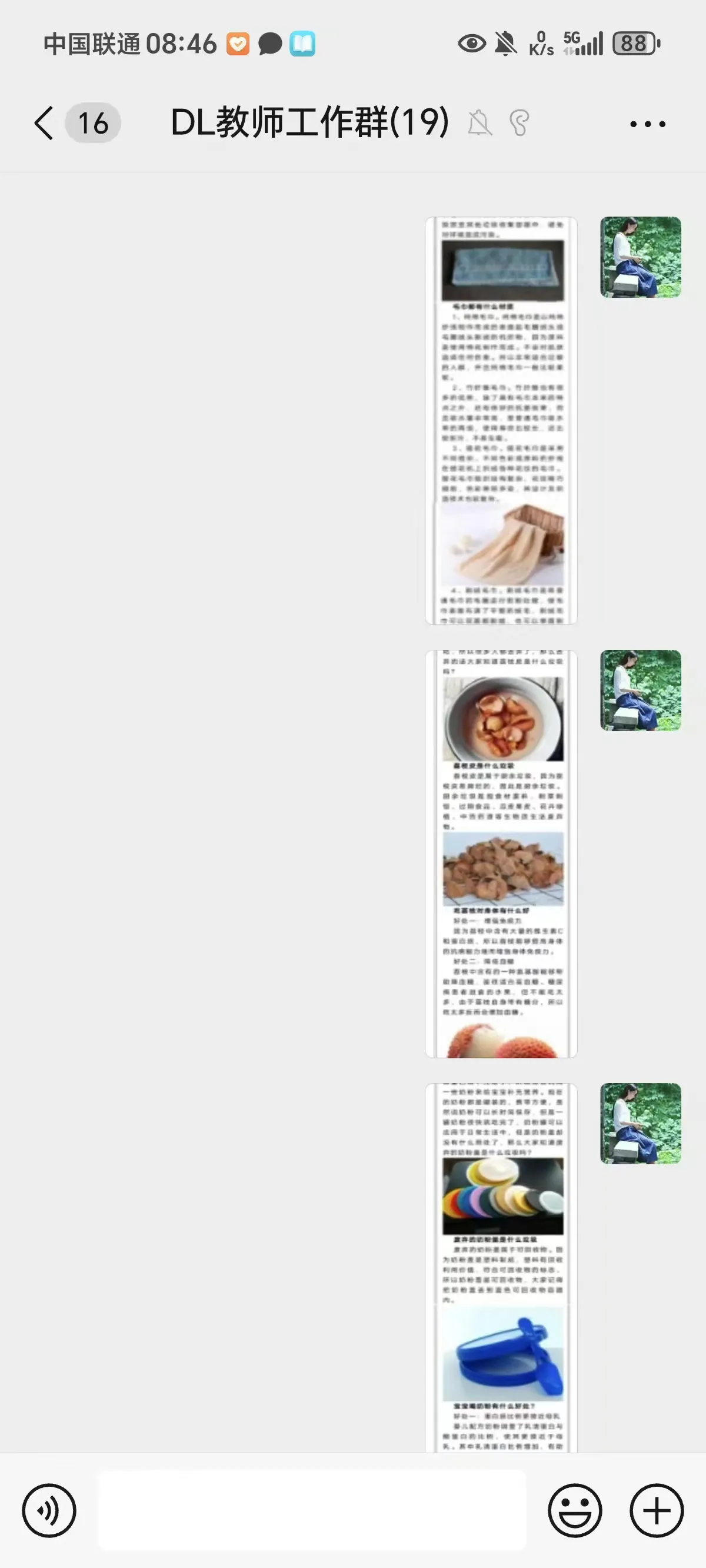Open the towel article image message
This screenshot has height=1568, width=706.
501,421
